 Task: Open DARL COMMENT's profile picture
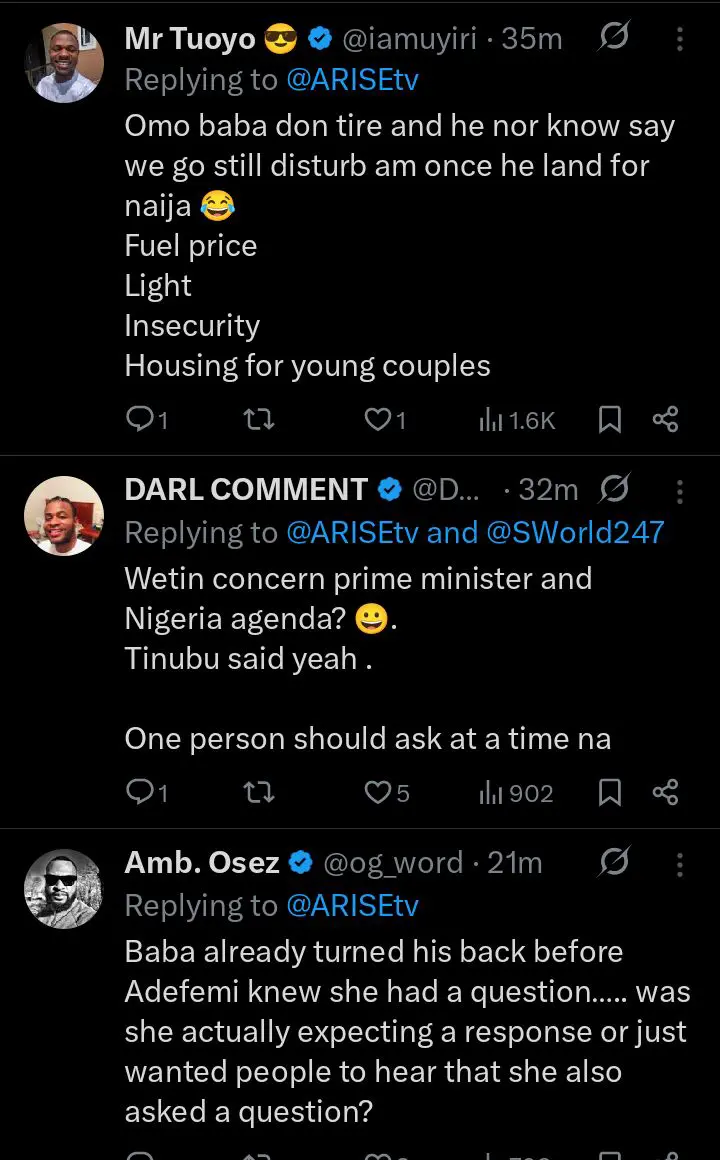pos(63,515)
